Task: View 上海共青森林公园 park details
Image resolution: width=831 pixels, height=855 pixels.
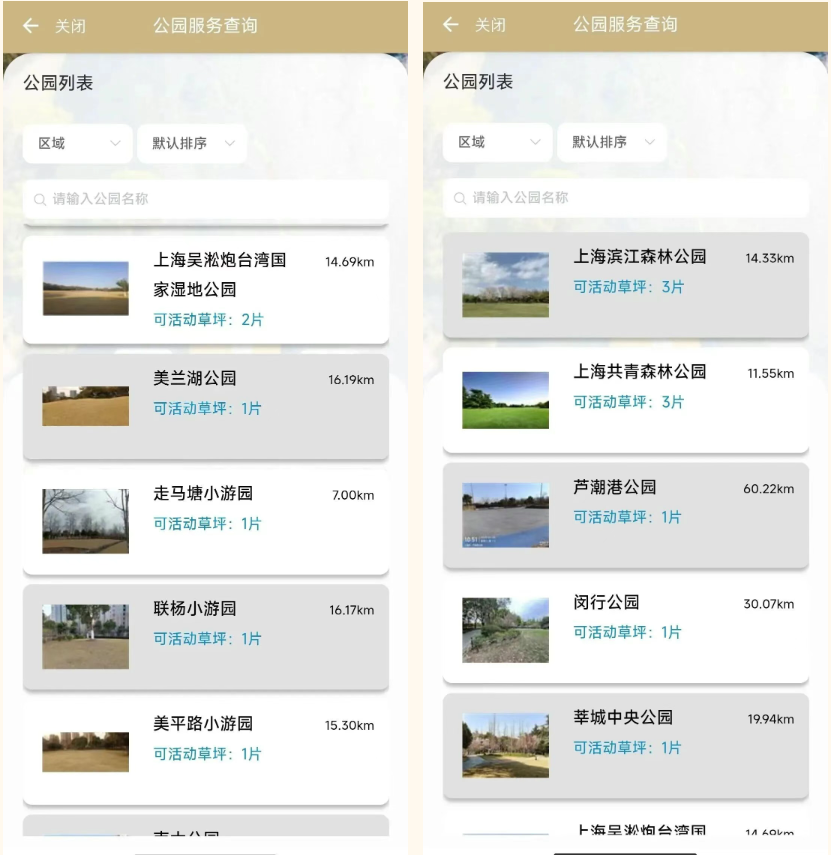Action: tap(625, 400)
